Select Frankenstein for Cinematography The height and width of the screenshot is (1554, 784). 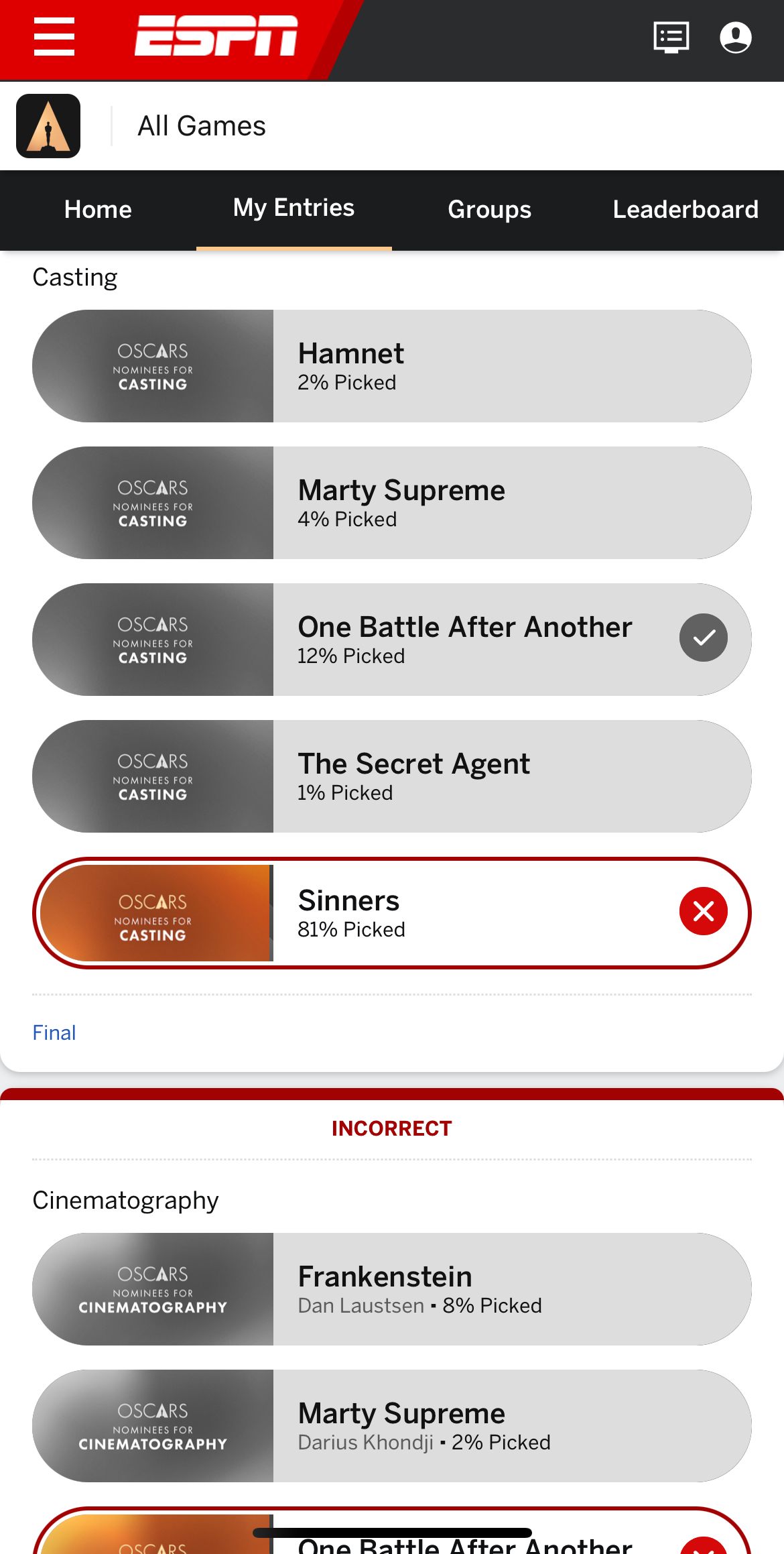[x=392, y=1289]
